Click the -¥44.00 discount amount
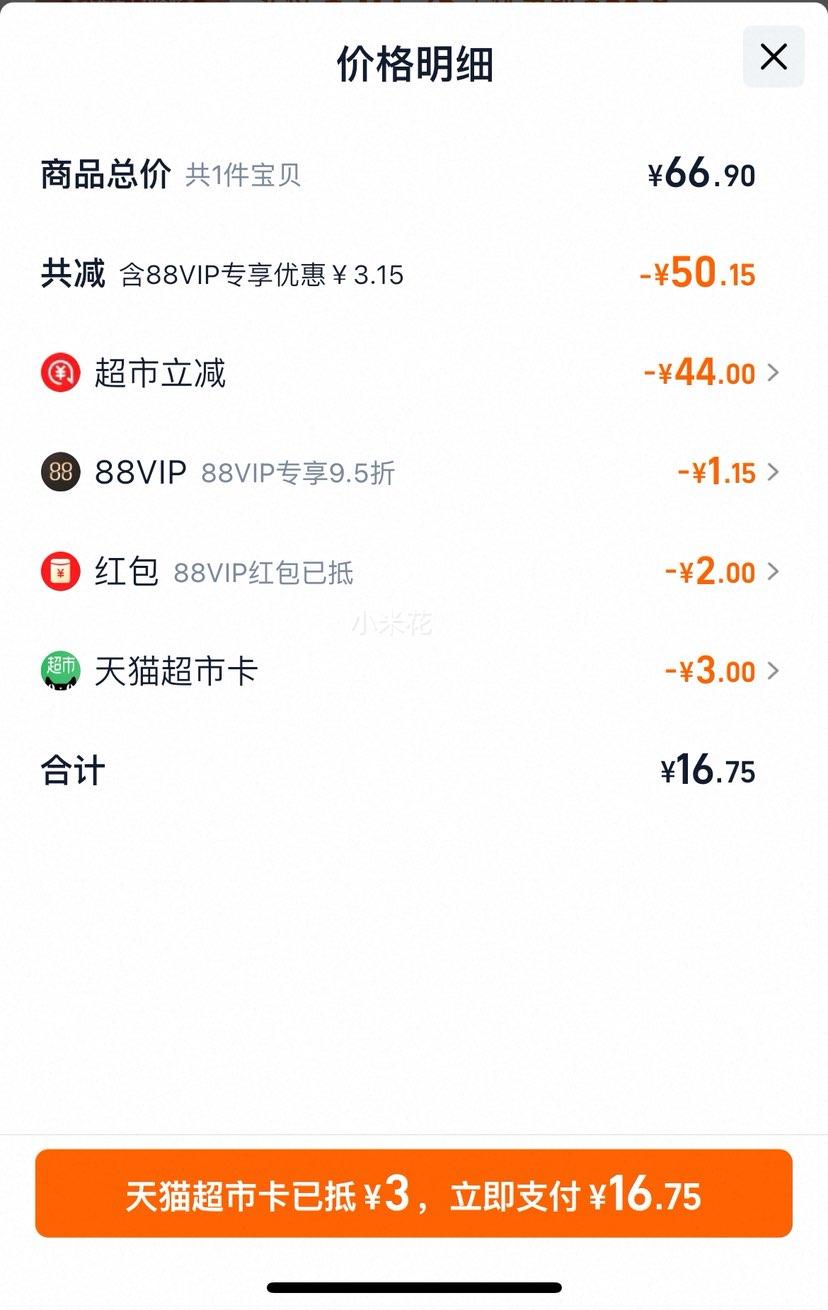This screenshot has height=1310, width=828. pyautogui.click(x=700, y=372)
